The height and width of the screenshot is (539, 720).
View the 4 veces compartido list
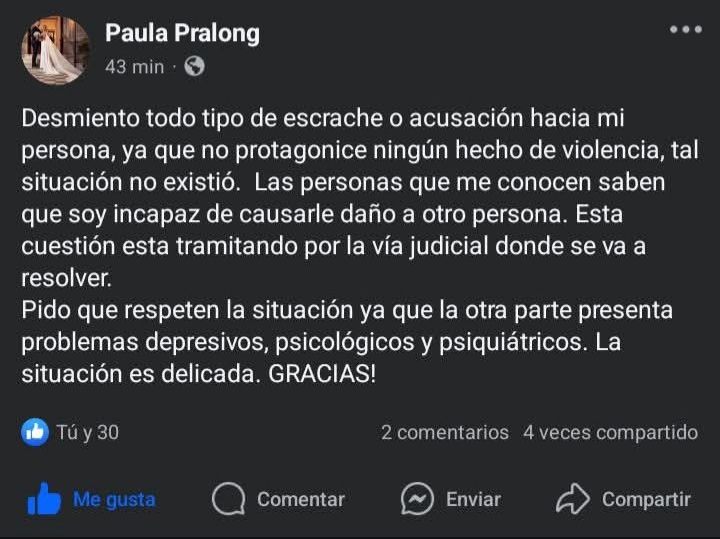point(610,432)
